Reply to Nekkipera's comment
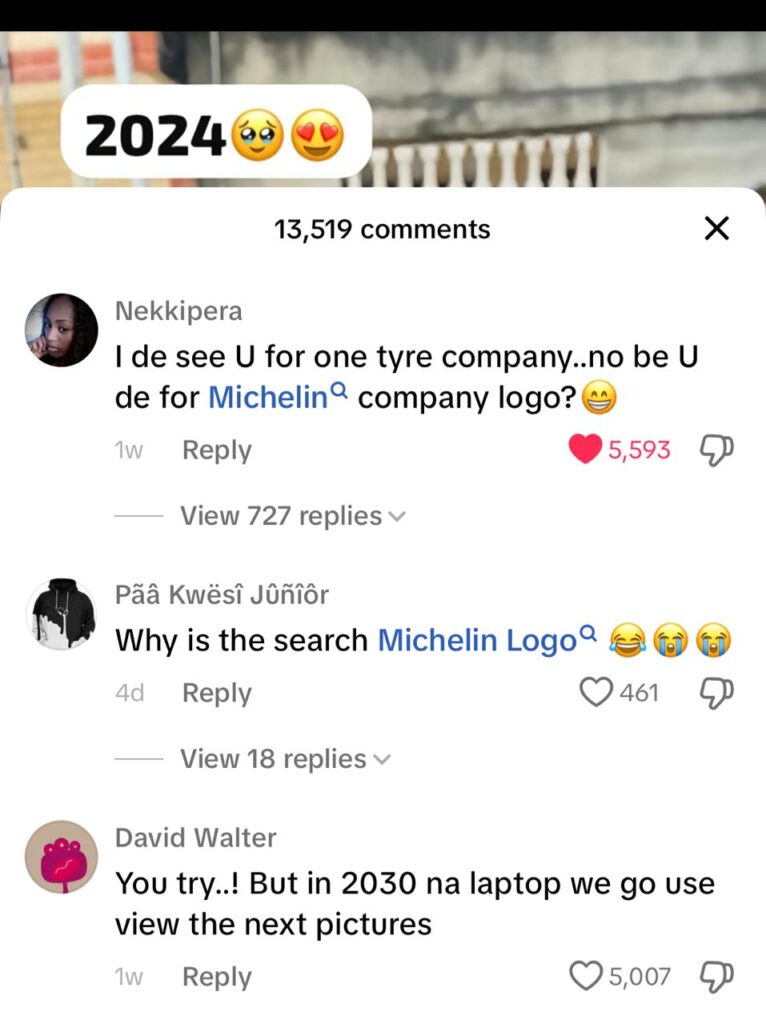Image resolution: width=766 pixels, height=1024 pixels. coord(216,450)
